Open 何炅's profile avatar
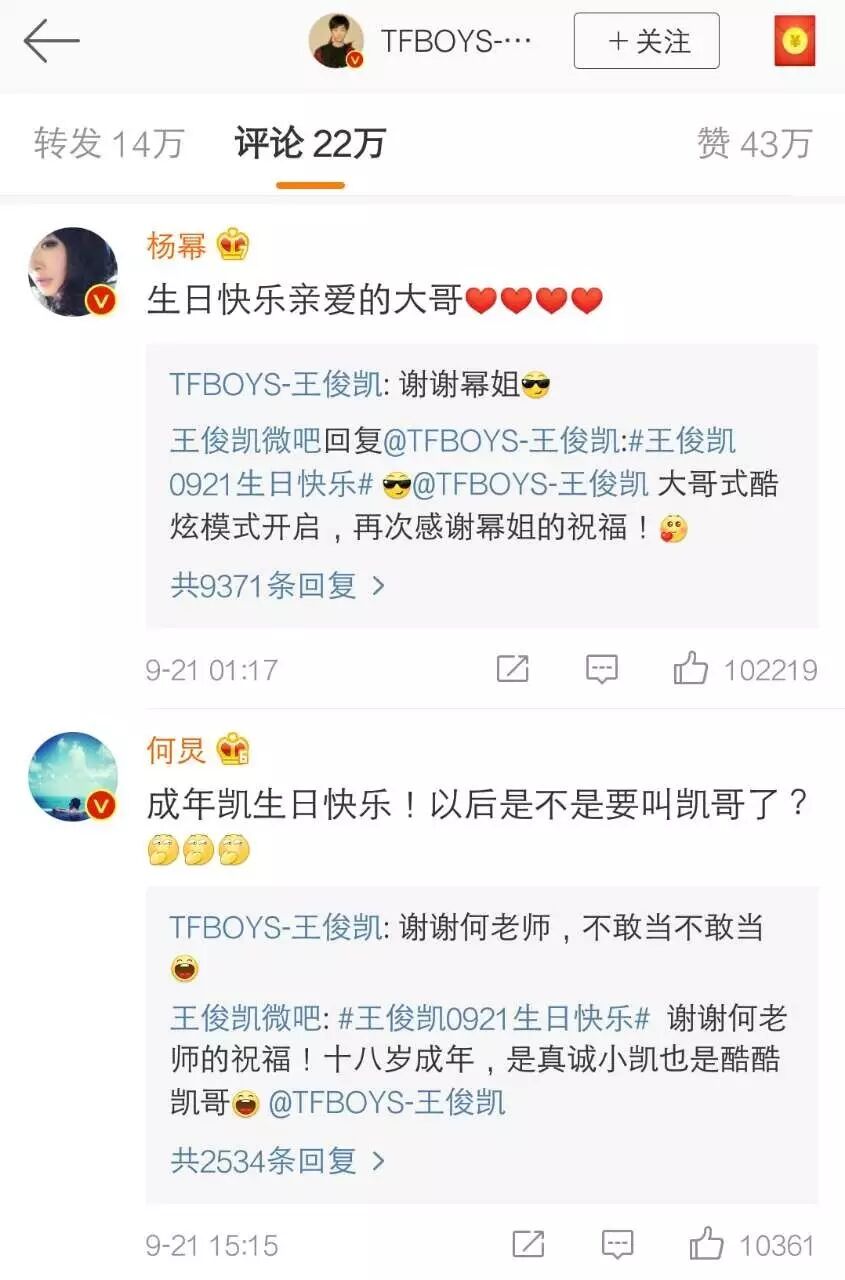 [x=73, y=777]
